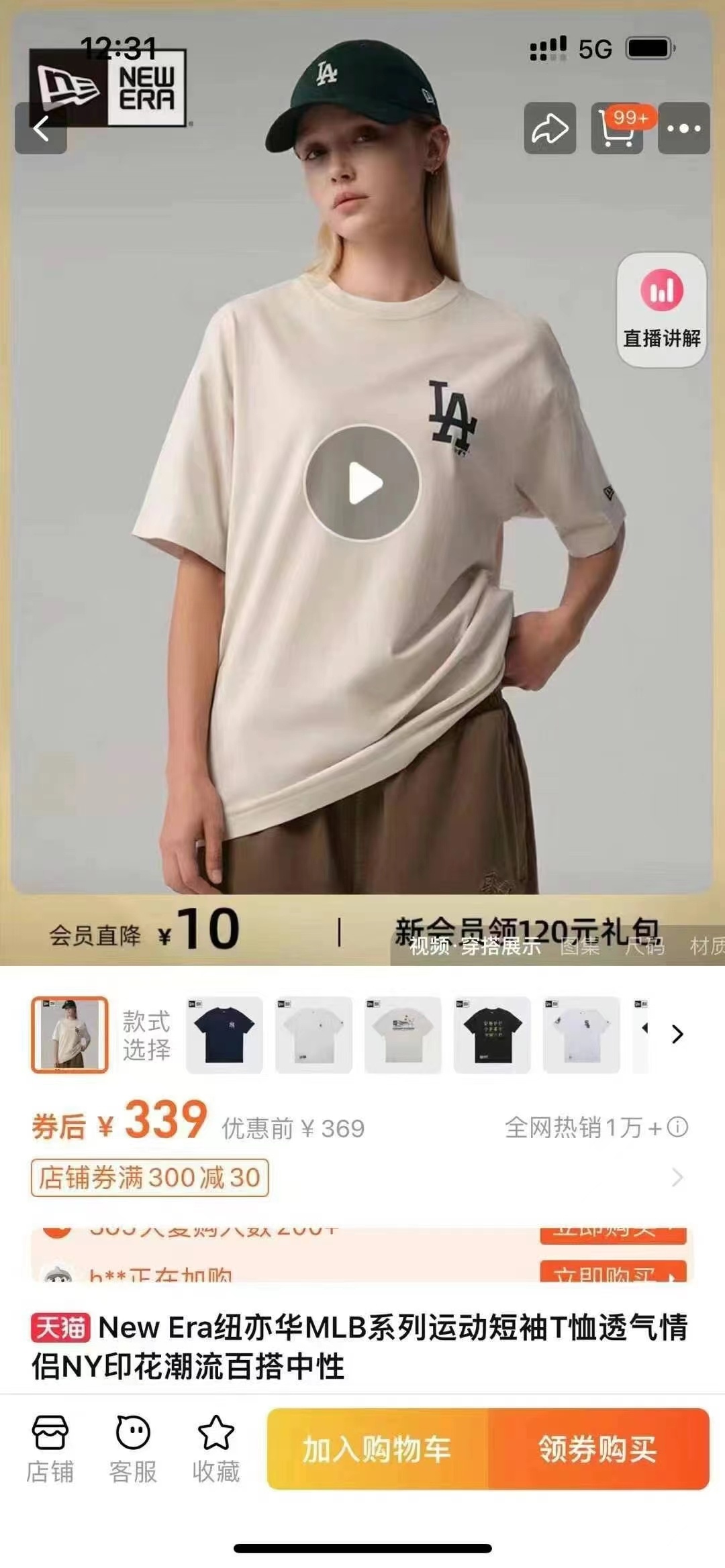Play the product video
This screenshot has width=725, height=1568.
click(362, 483)
